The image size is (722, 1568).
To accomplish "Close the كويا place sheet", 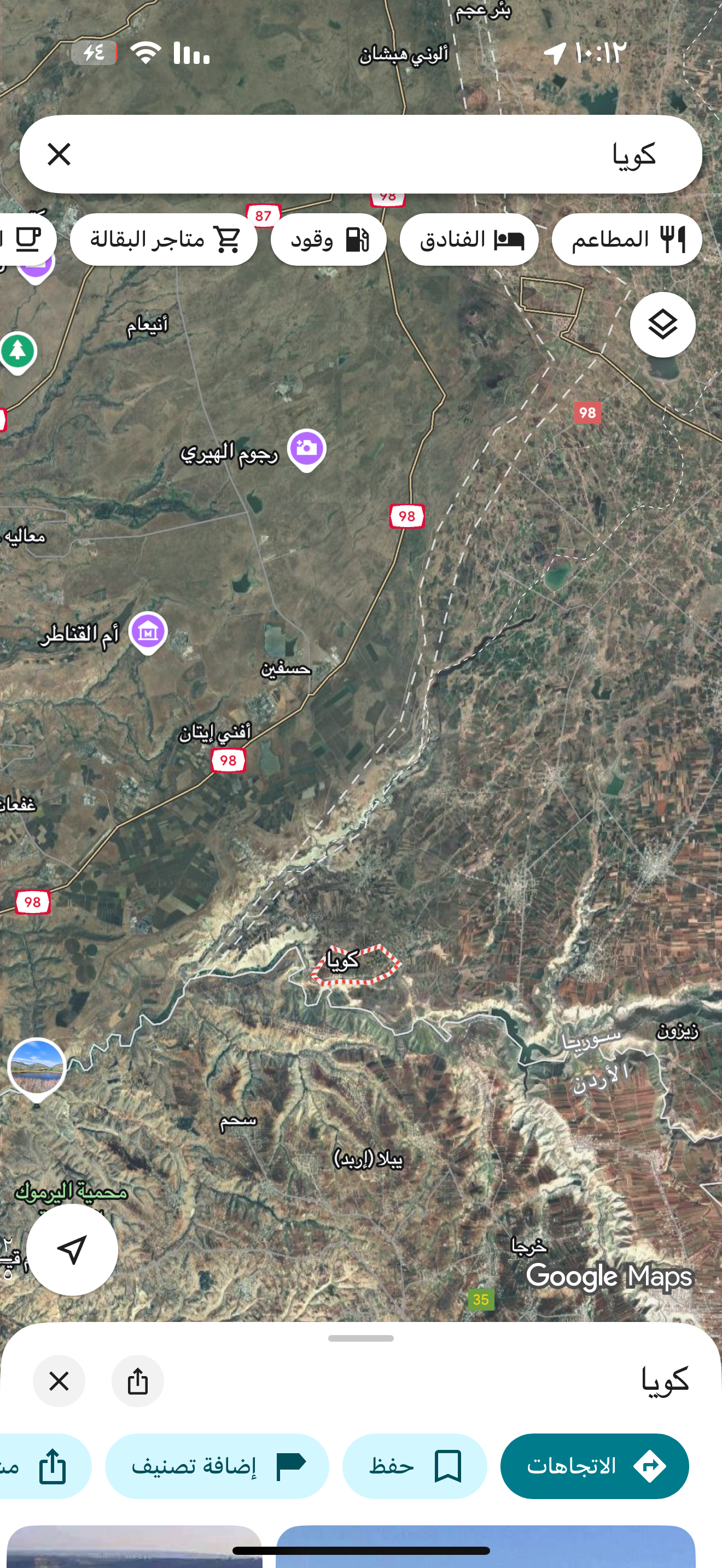I will pos(59,1380).
